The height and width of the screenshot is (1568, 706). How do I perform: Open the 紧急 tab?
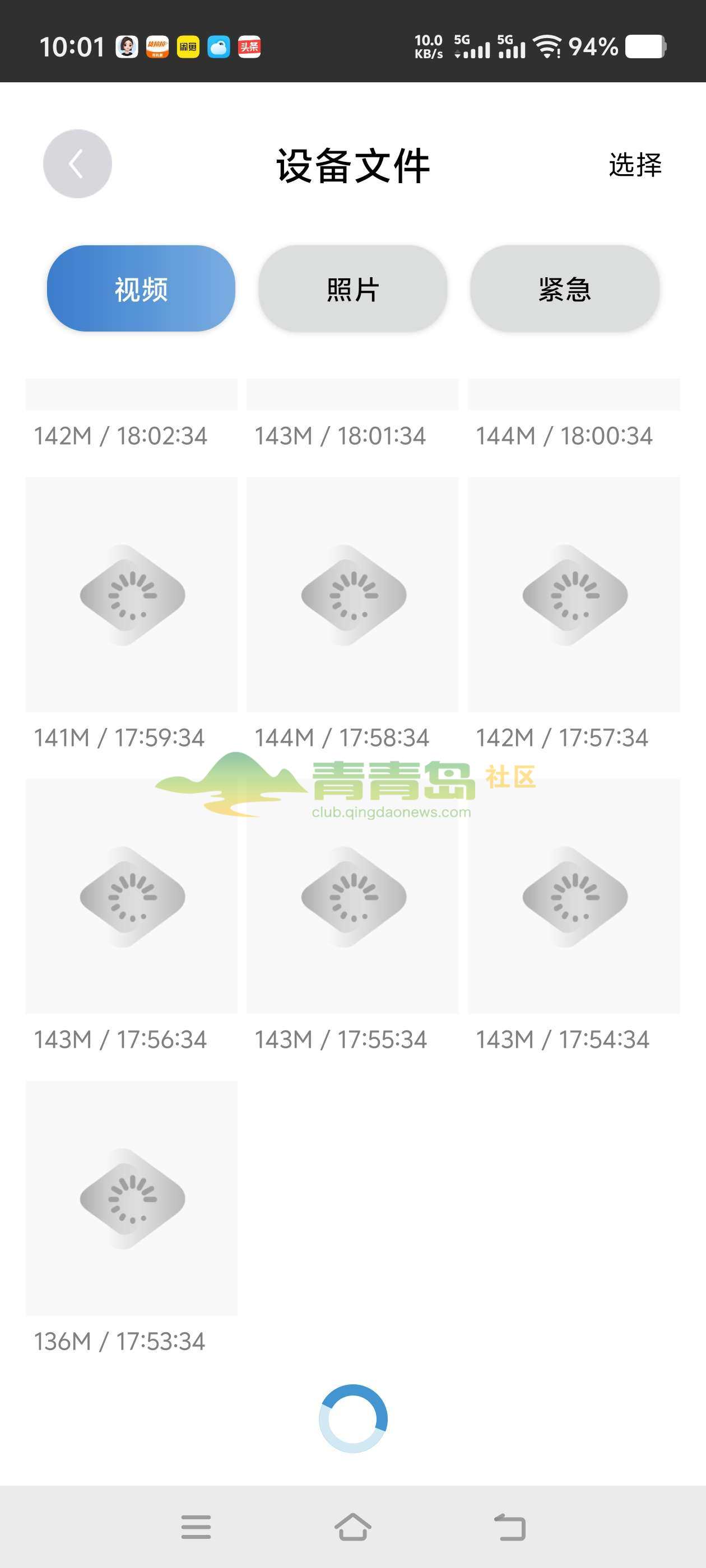565,288
